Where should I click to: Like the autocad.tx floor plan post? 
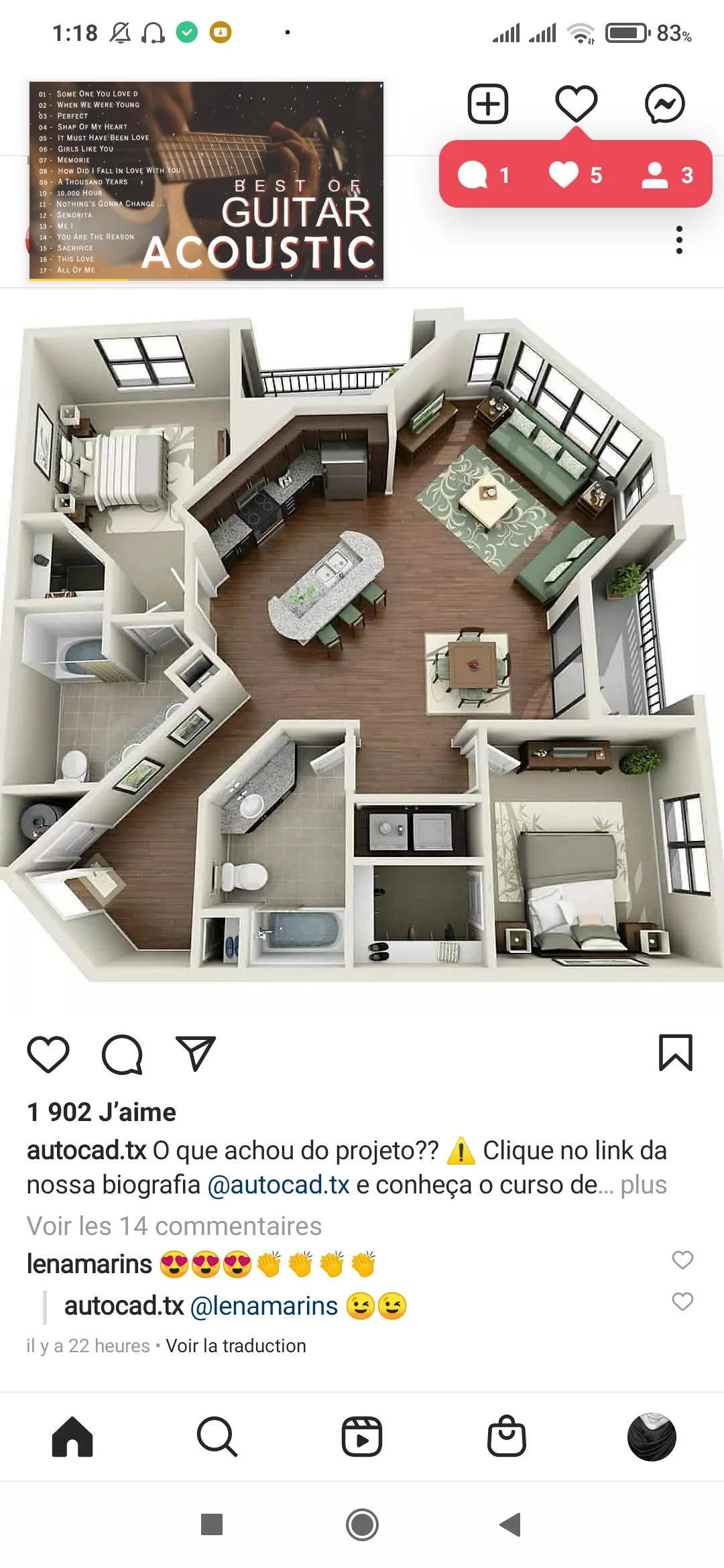48,1054
